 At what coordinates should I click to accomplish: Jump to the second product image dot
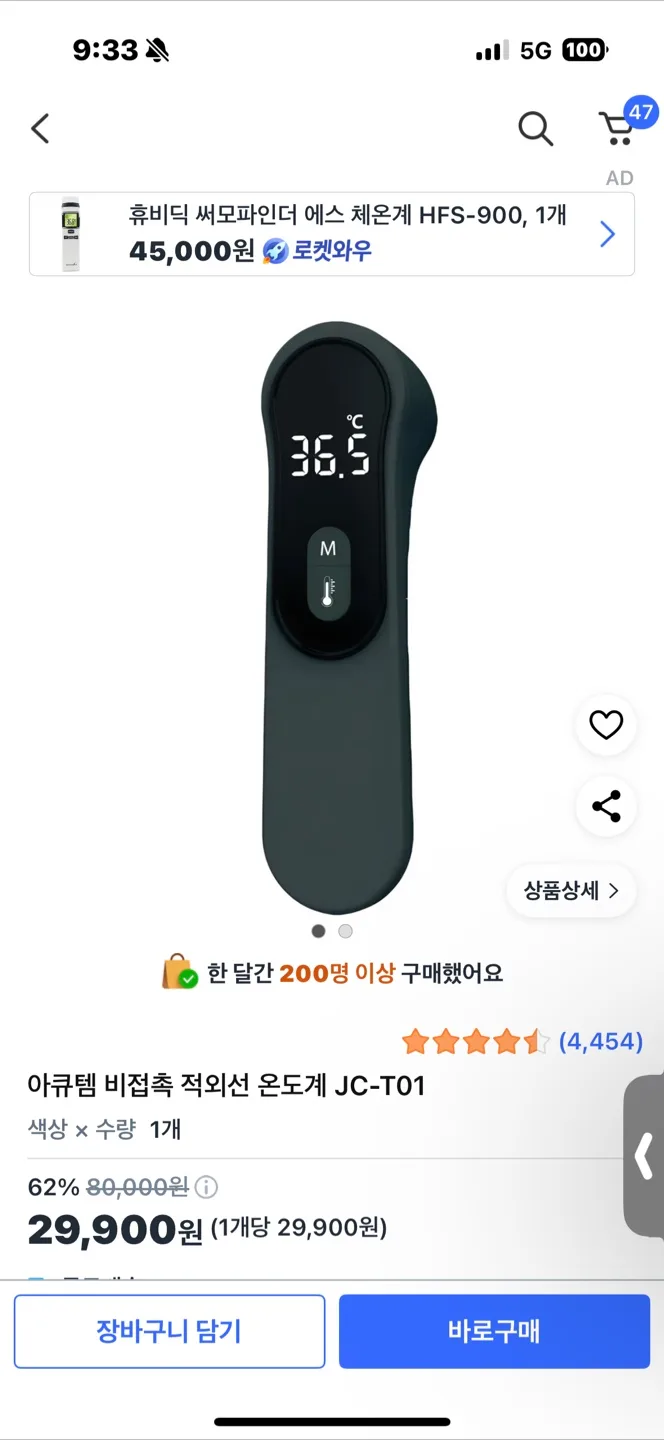(x=345, y=931)
